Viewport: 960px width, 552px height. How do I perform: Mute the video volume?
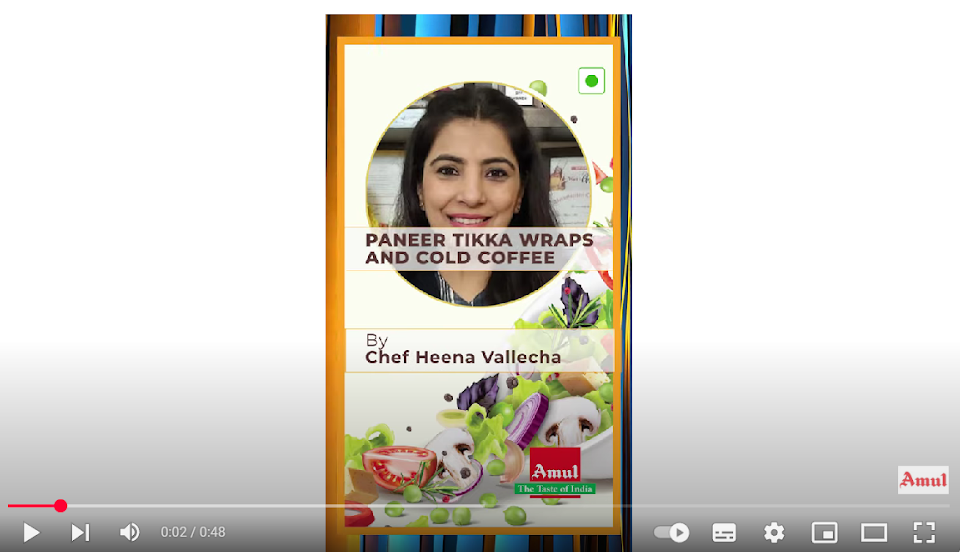point(130,533)
